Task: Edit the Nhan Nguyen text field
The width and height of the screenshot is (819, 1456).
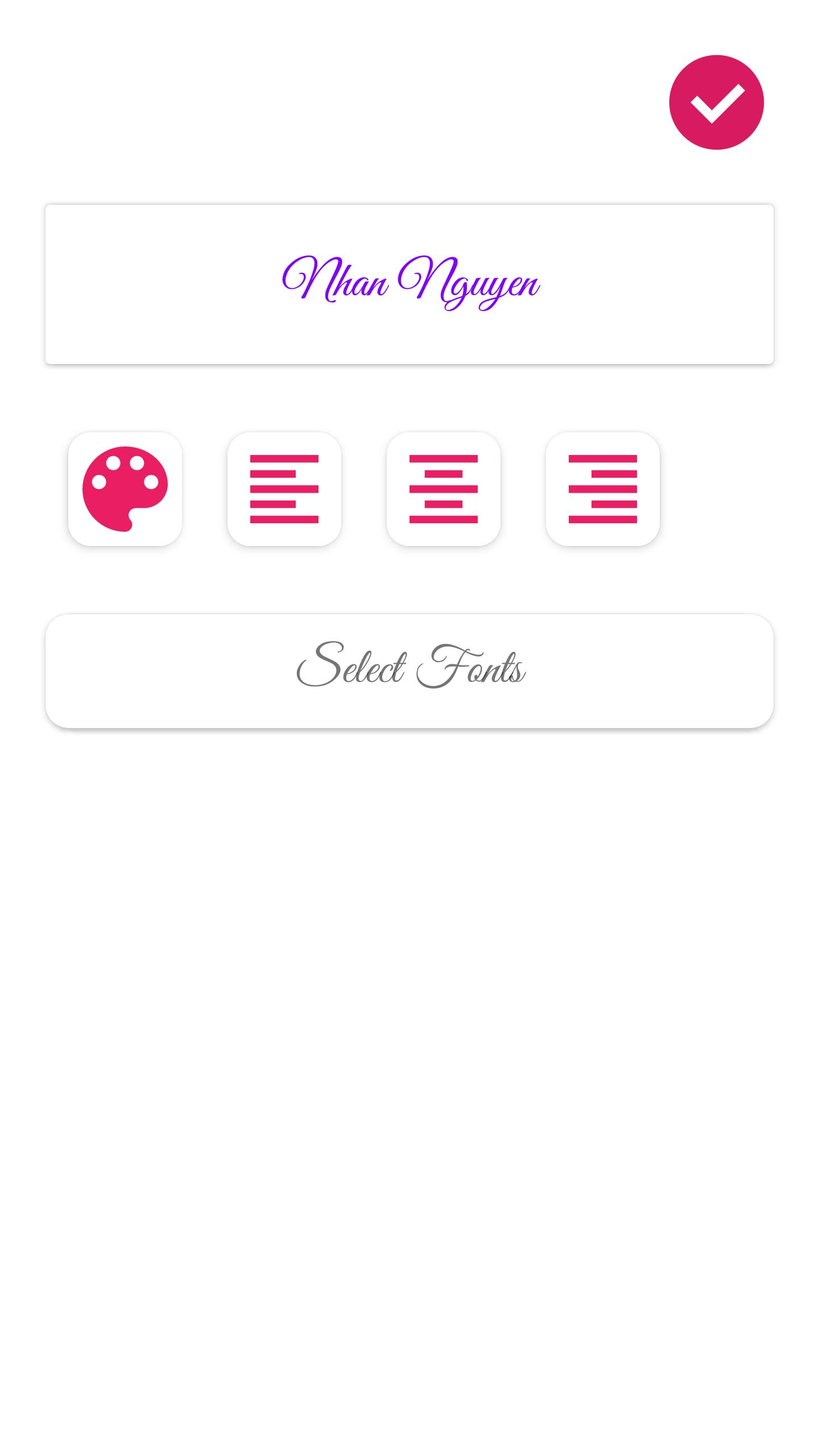Action: [409, 284]
